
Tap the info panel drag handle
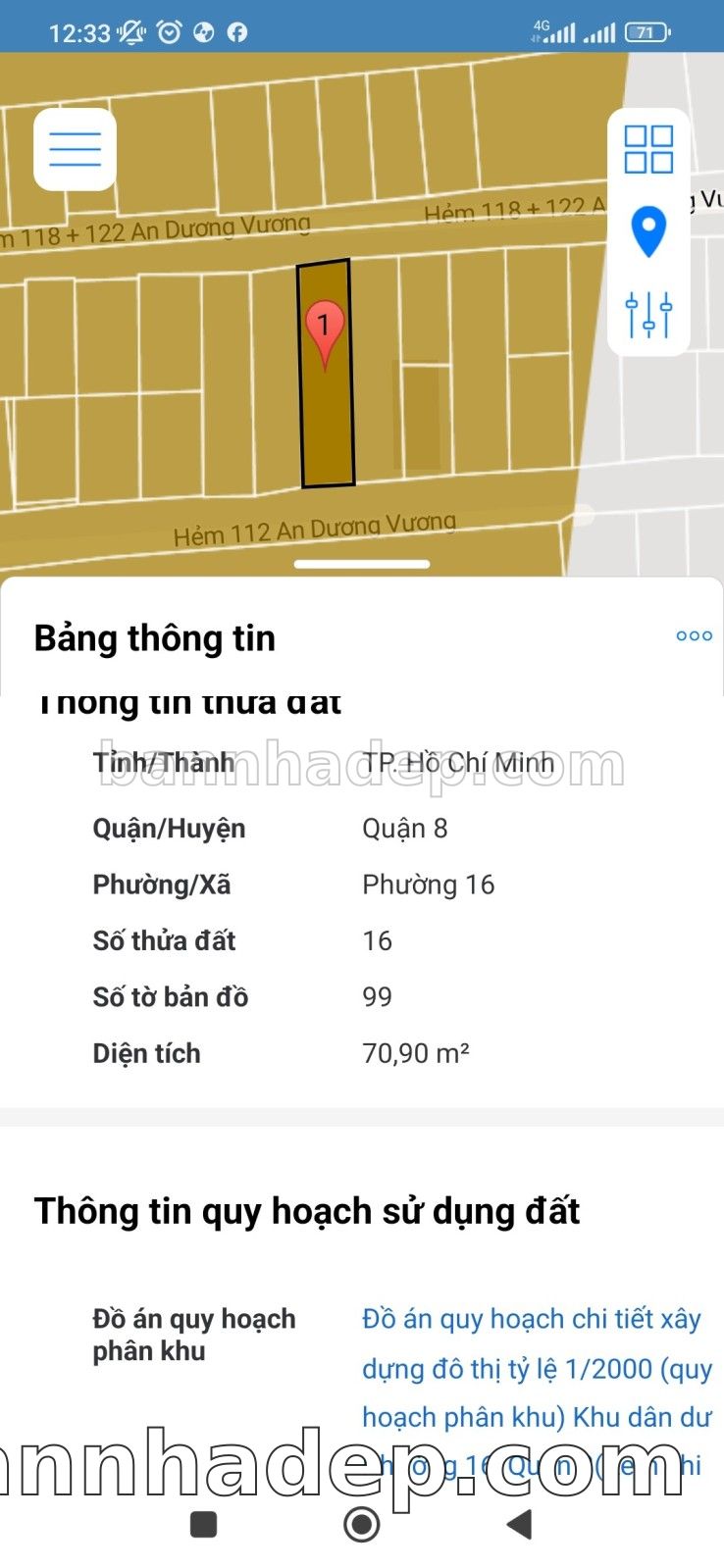pyautogui.click(x=362, y=564)
